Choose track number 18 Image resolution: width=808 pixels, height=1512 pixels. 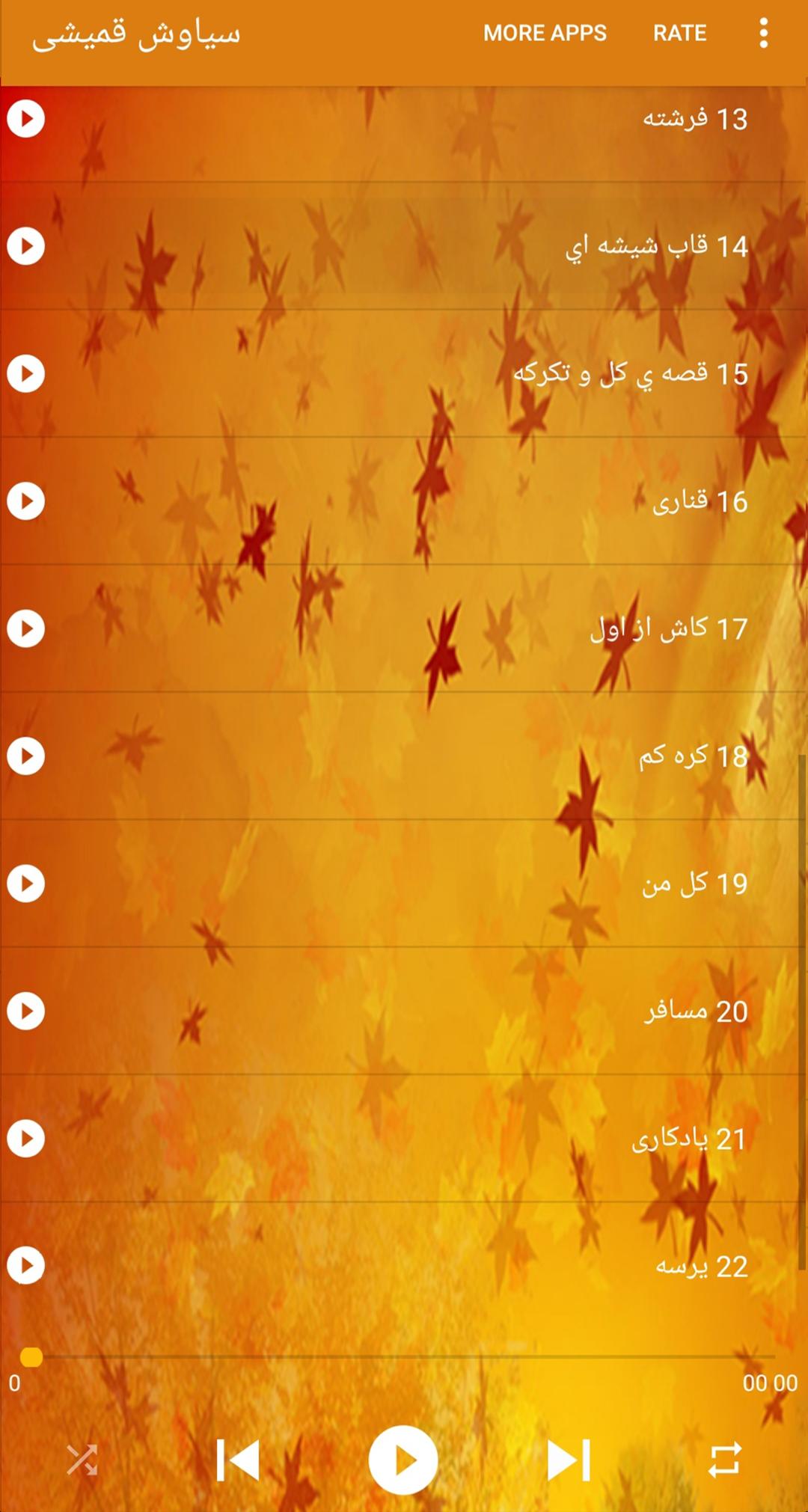point(26,756)
